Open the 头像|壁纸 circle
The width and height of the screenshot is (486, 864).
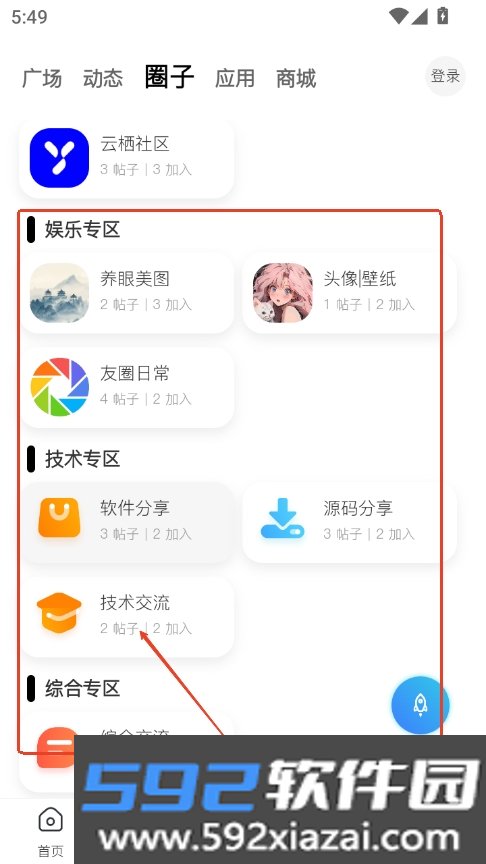click(349, 293)
